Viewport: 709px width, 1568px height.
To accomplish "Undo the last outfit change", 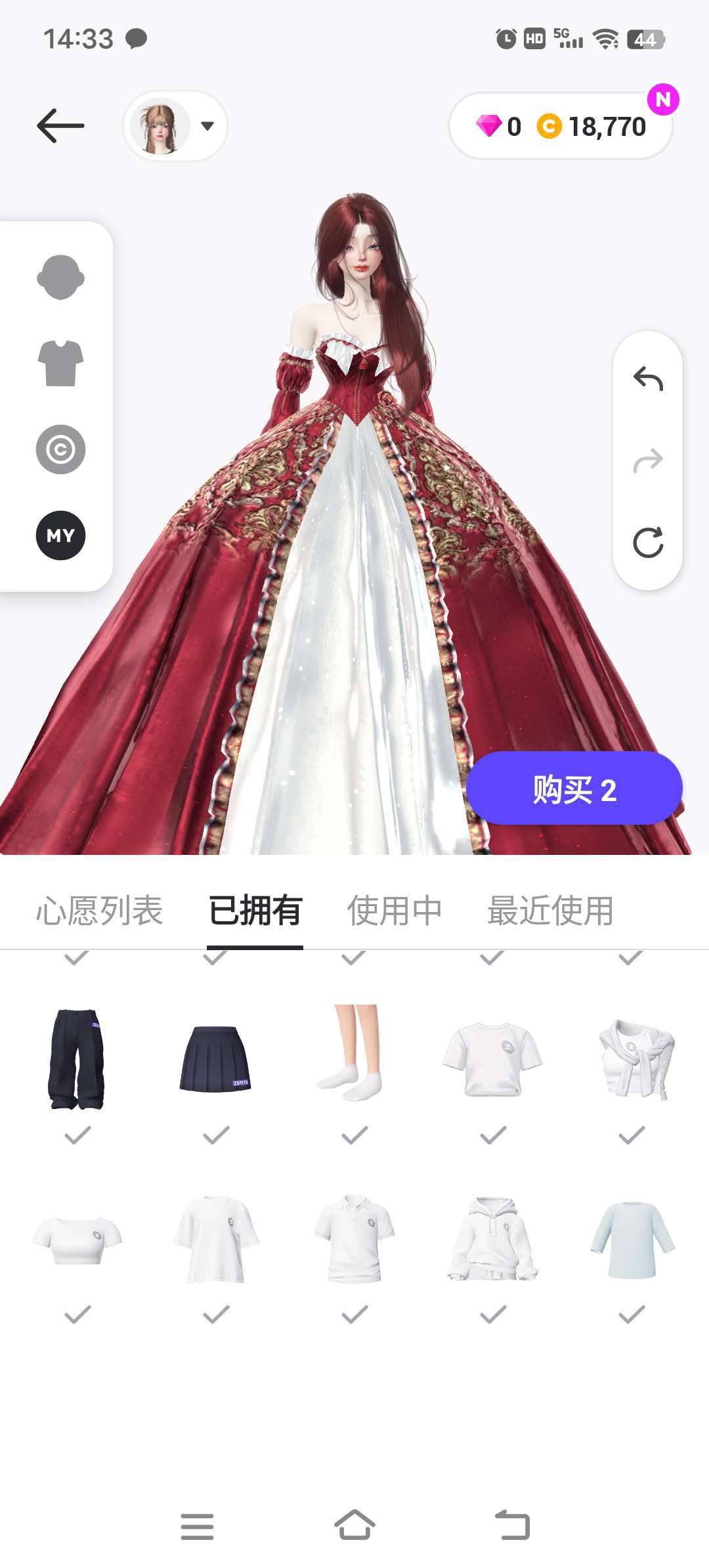I will click(648, 379).
